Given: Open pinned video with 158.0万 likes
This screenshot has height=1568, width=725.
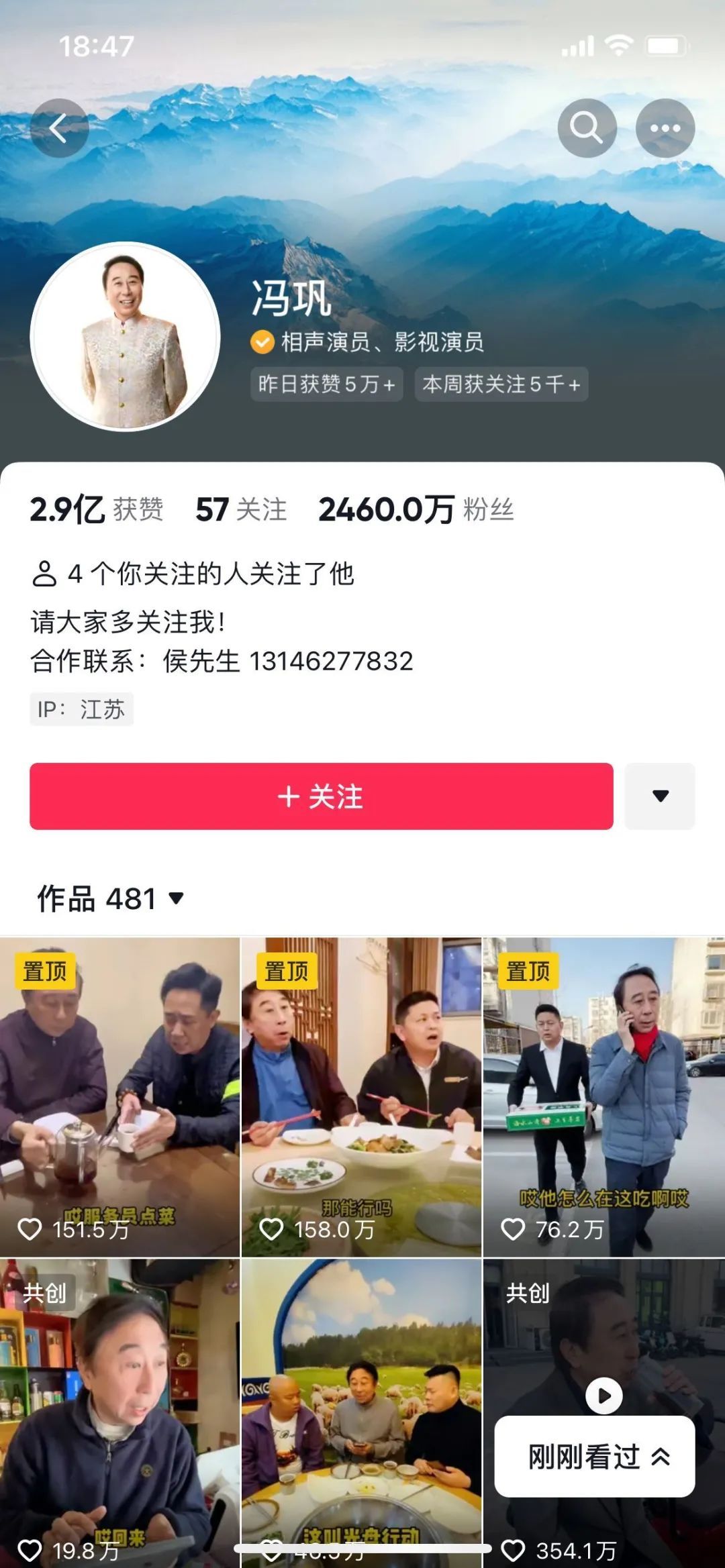Looking at the screenshot, I should pyautogui.click(x=361, y=1097).
